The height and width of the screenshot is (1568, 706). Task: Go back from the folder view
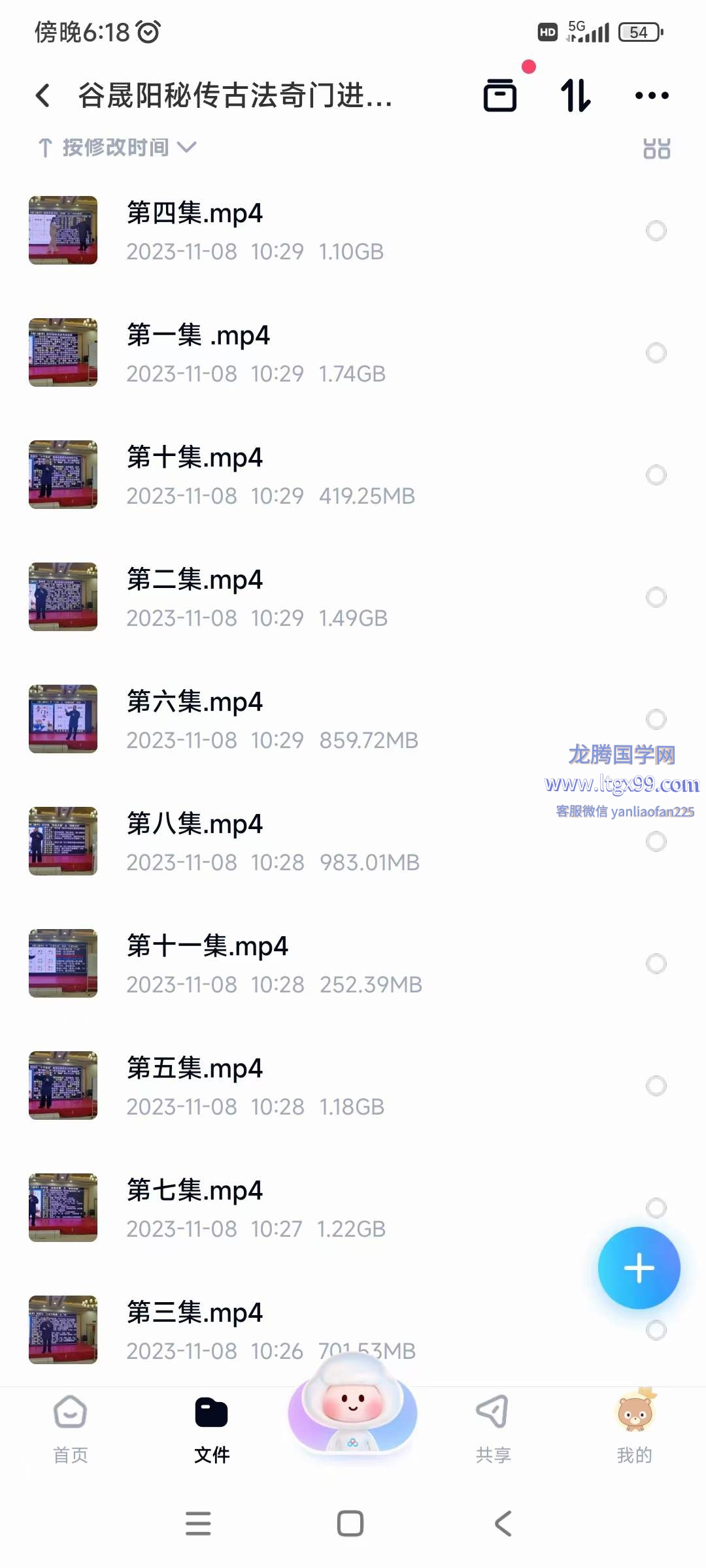pyautogui.click(x=43, y=95)
